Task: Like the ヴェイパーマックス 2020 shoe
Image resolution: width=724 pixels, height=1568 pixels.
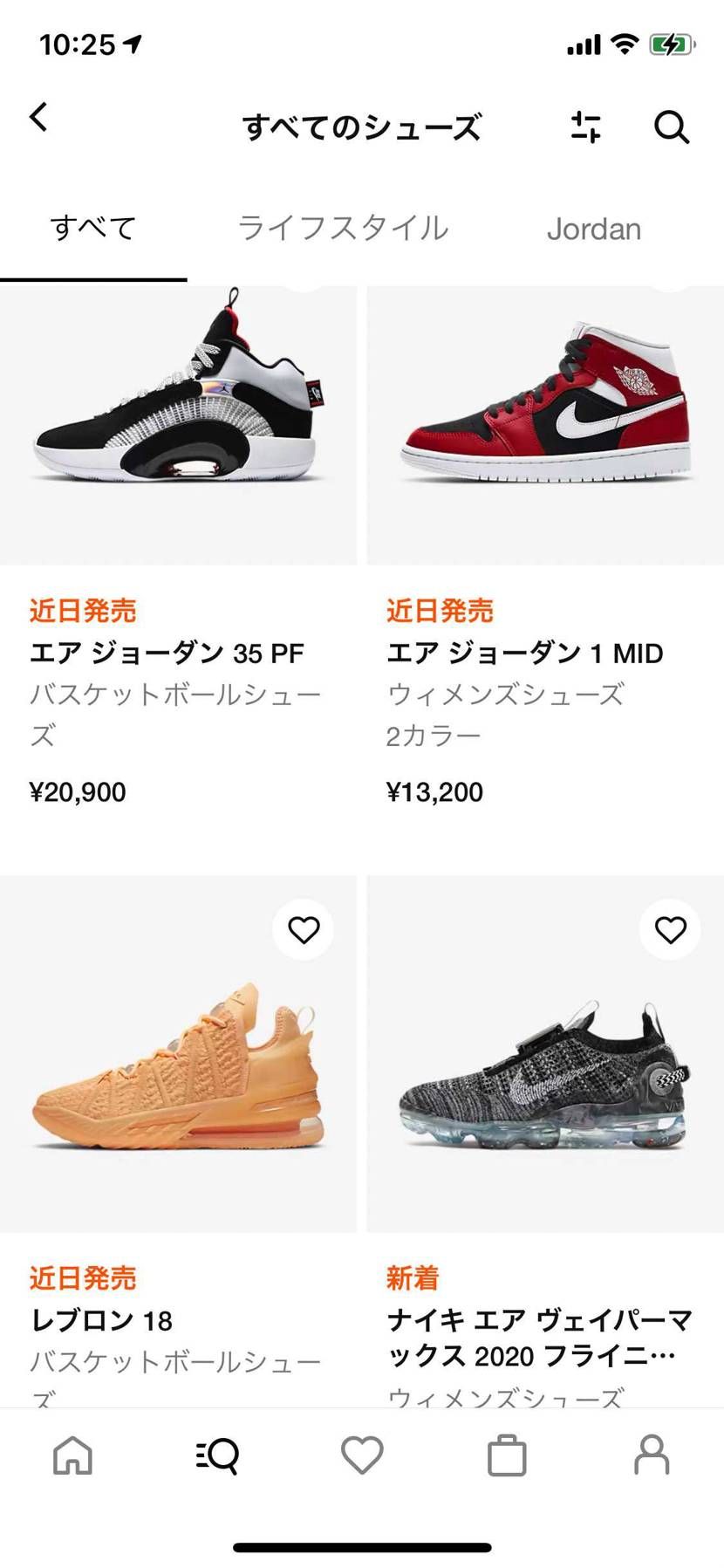Action: click(670, 930)
